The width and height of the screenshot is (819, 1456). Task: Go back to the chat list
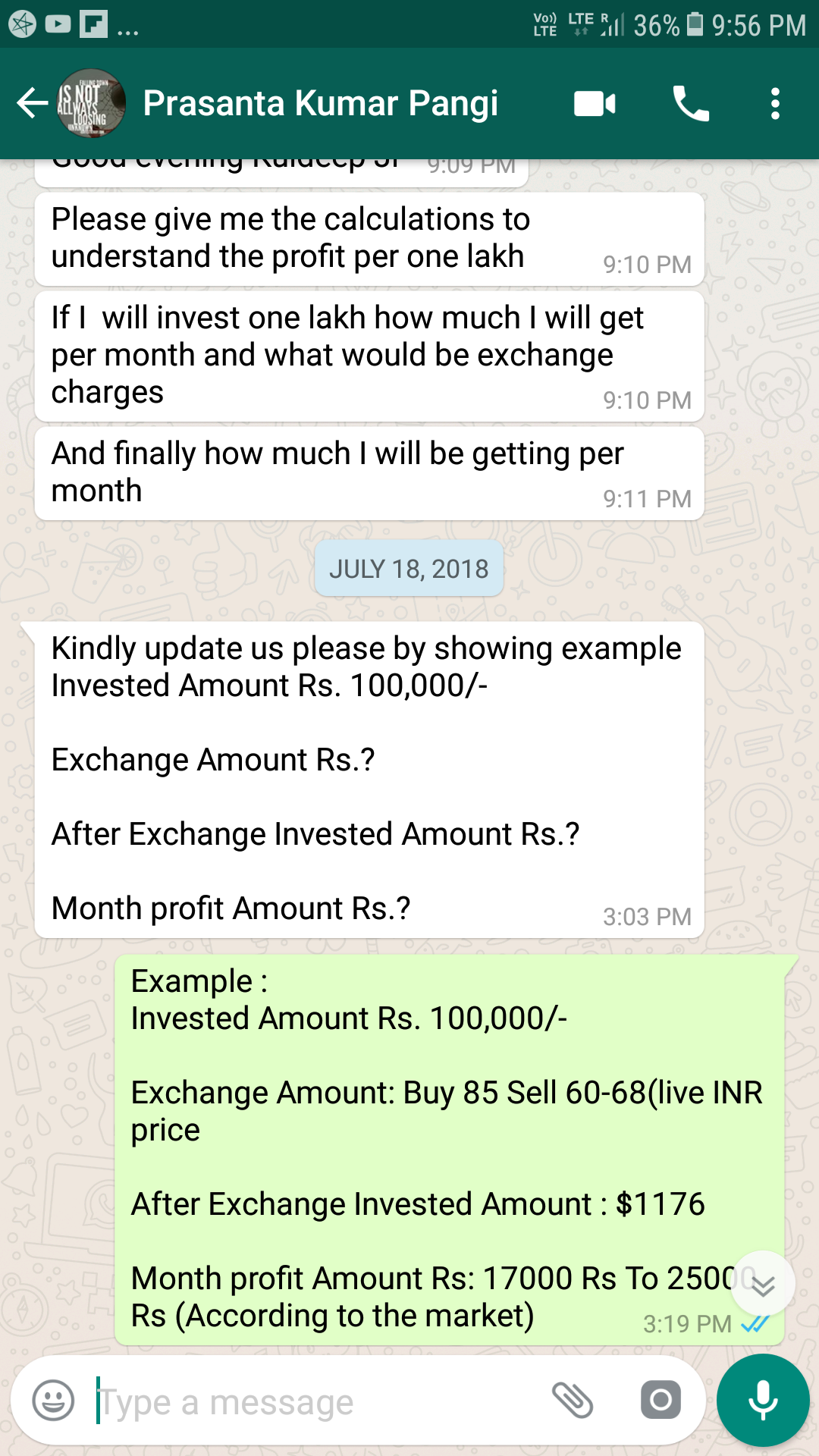(32, 103)
